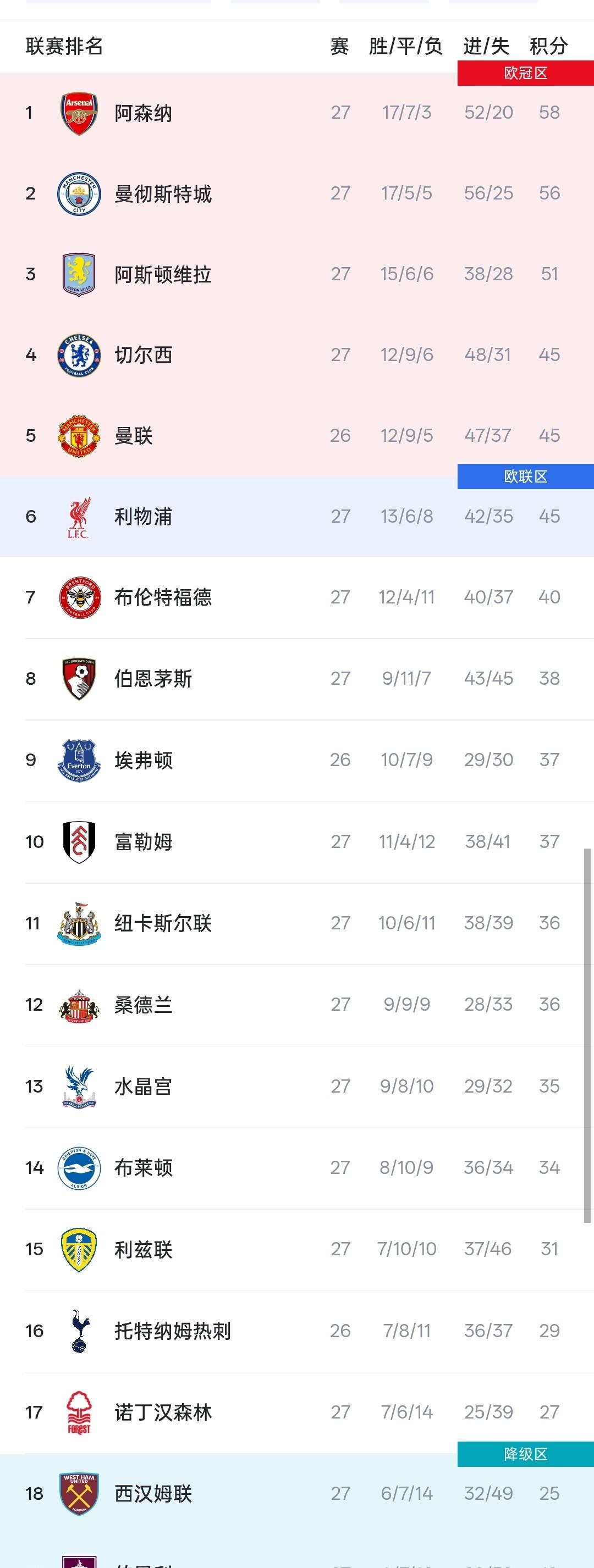Screen dimensions: 594x1568
Task: Open the 曼联 row
Action: point(134,436)
